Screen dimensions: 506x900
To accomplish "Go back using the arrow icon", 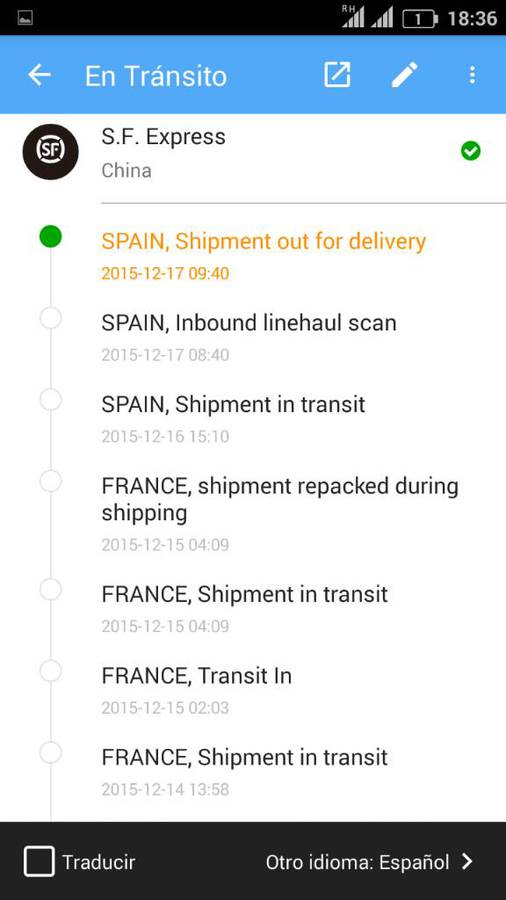I will [x=39, y=75].
